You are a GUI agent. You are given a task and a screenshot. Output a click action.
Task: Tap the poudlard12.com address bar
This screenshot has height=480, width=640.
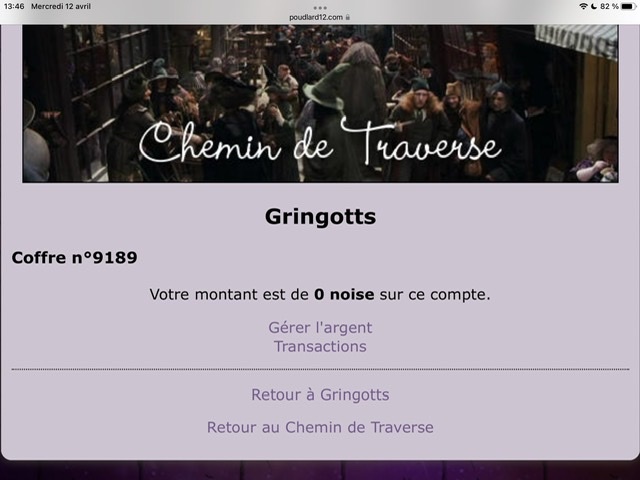click(319, 17)
